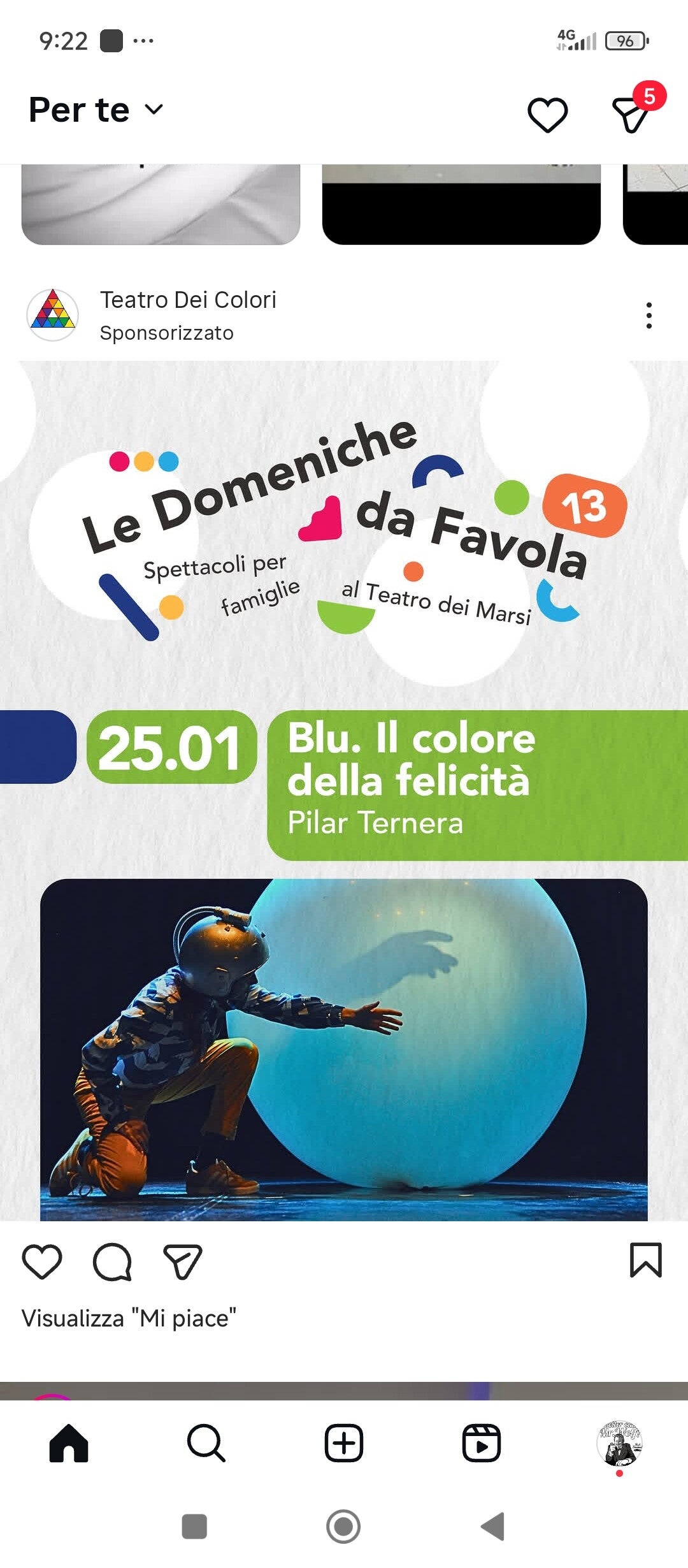Open your profile tab
The image size is (688, 1568).
[619, 1444]
